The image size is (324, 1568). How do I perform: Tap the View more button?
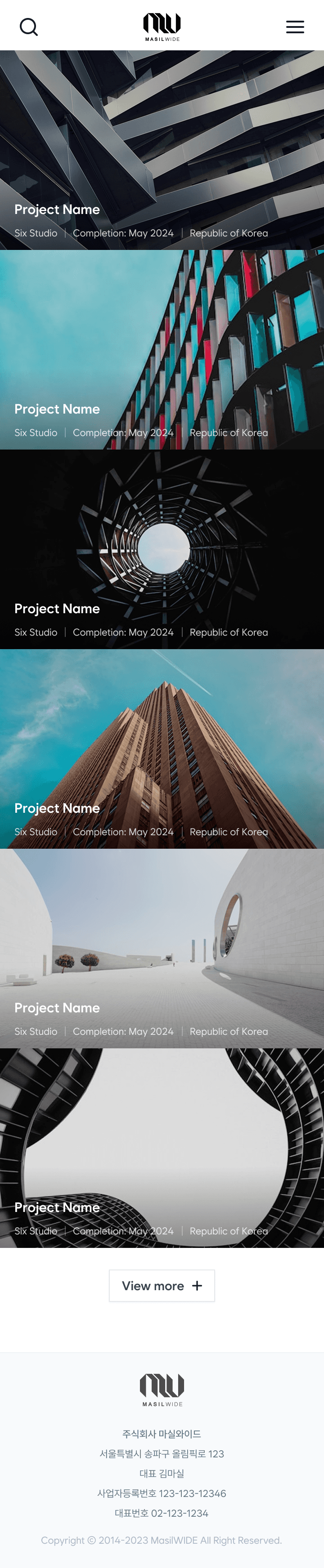(x=162, y=1285)
